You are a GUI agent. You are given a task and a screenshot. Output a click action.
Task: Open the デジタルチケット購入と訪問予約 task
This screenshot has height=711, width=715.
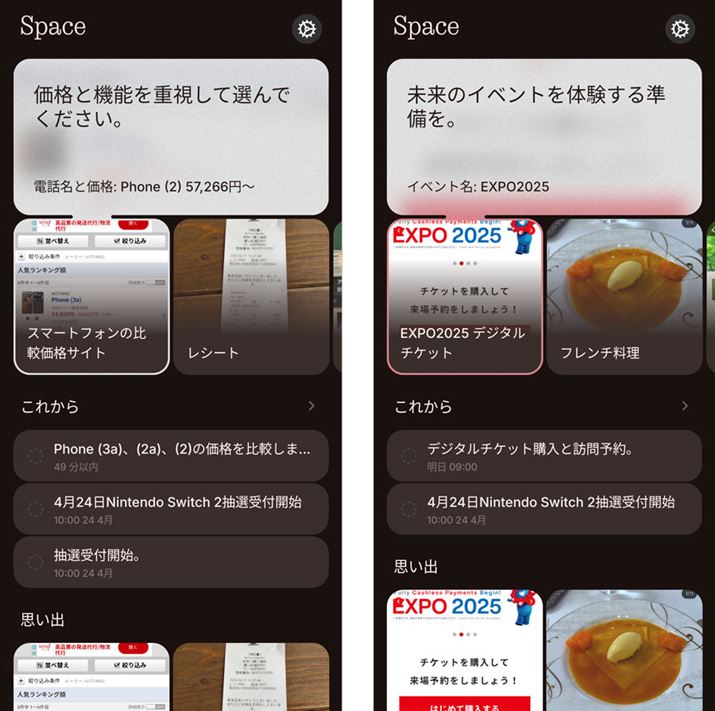pos(554,456)
